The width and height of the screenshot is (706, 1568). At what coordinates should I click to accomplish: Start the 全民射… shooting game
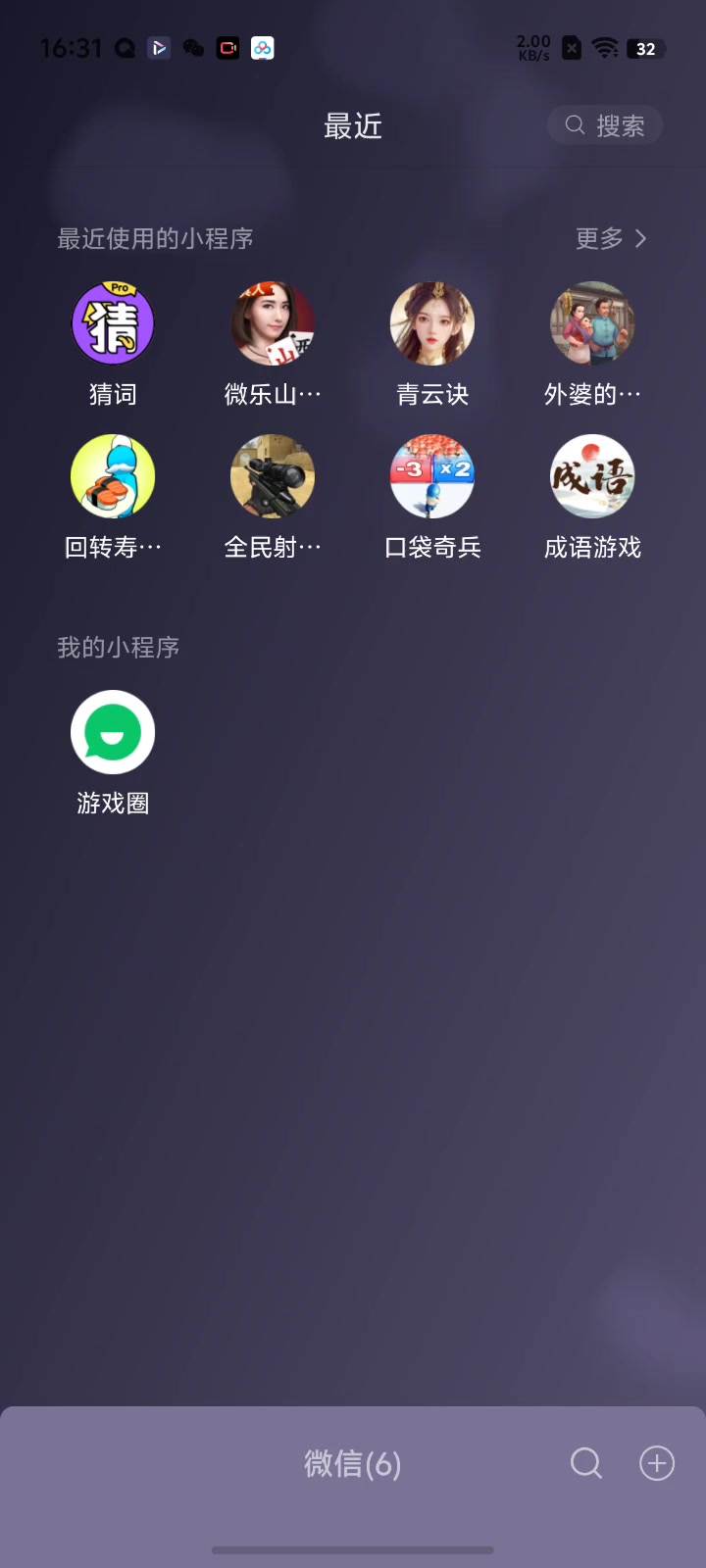pyautogui.click(x=273, y=476)
